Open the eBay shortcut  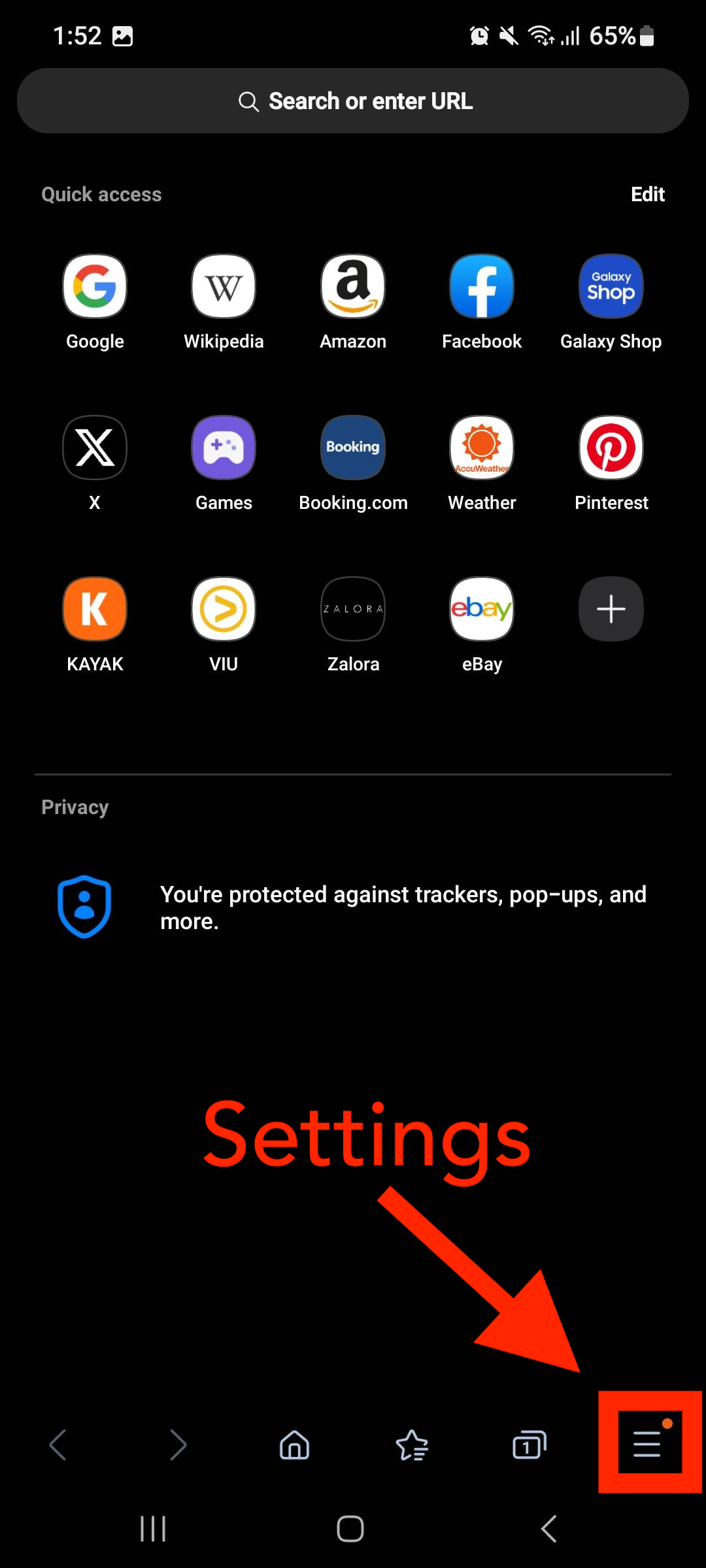(x=482, y=609)
